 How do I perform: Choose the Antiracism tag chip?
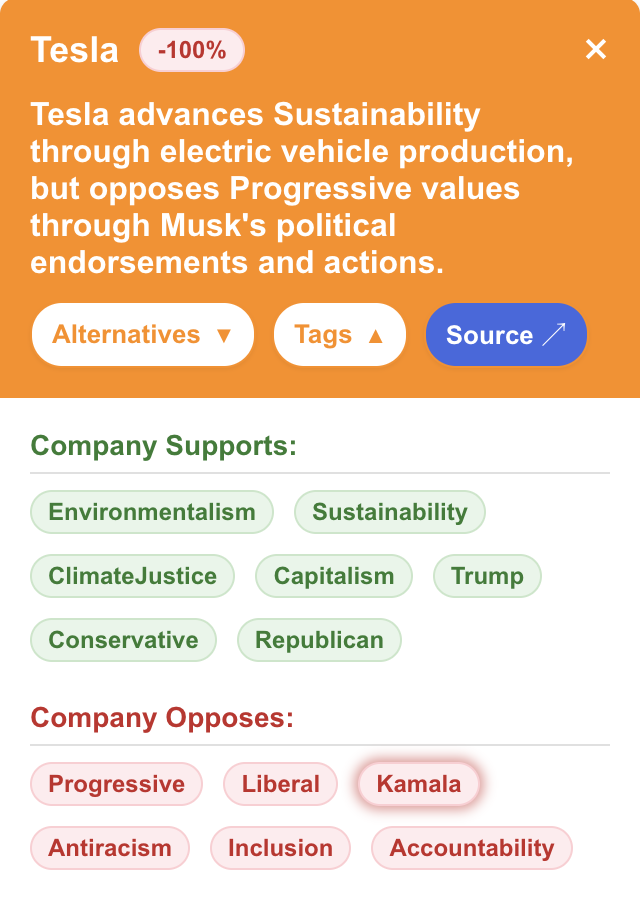pyautogui.click(x=110, y=848)
